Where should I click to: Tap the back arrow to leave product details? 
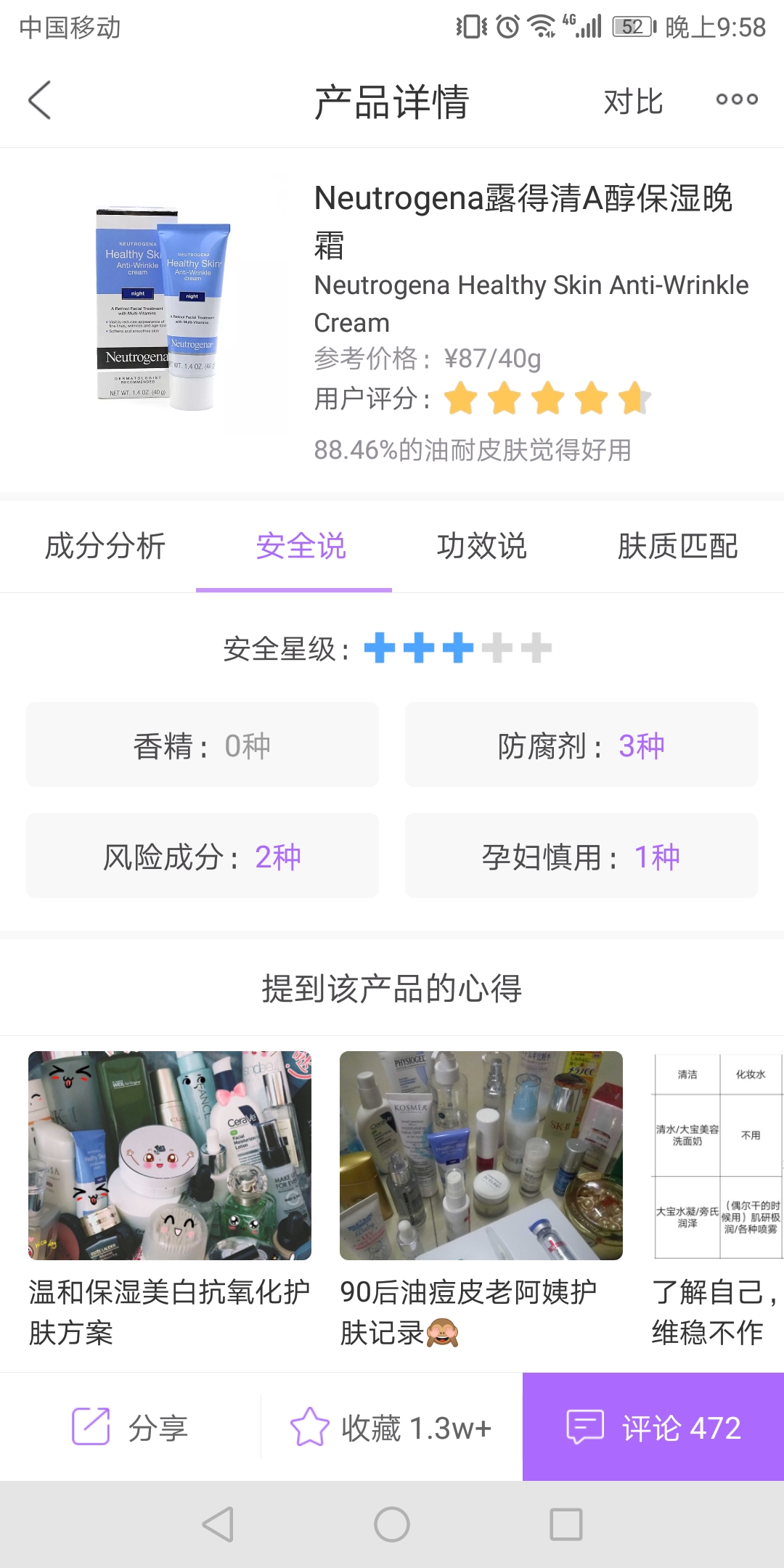40,100
